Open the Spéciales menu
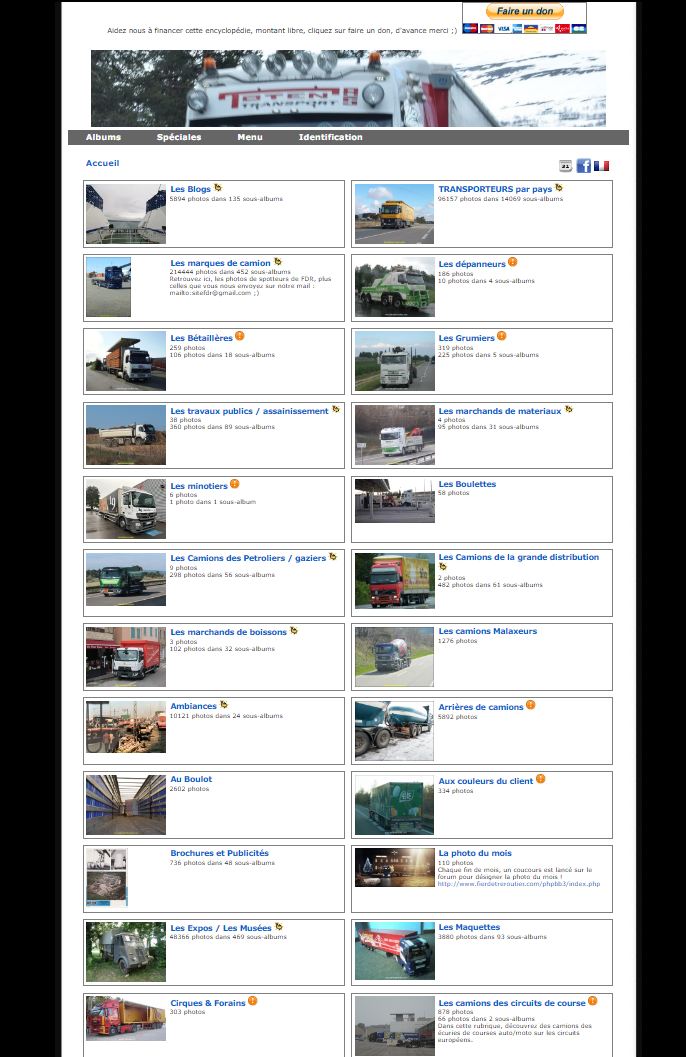The image size is (686, 1057). (x=179, y=137)
